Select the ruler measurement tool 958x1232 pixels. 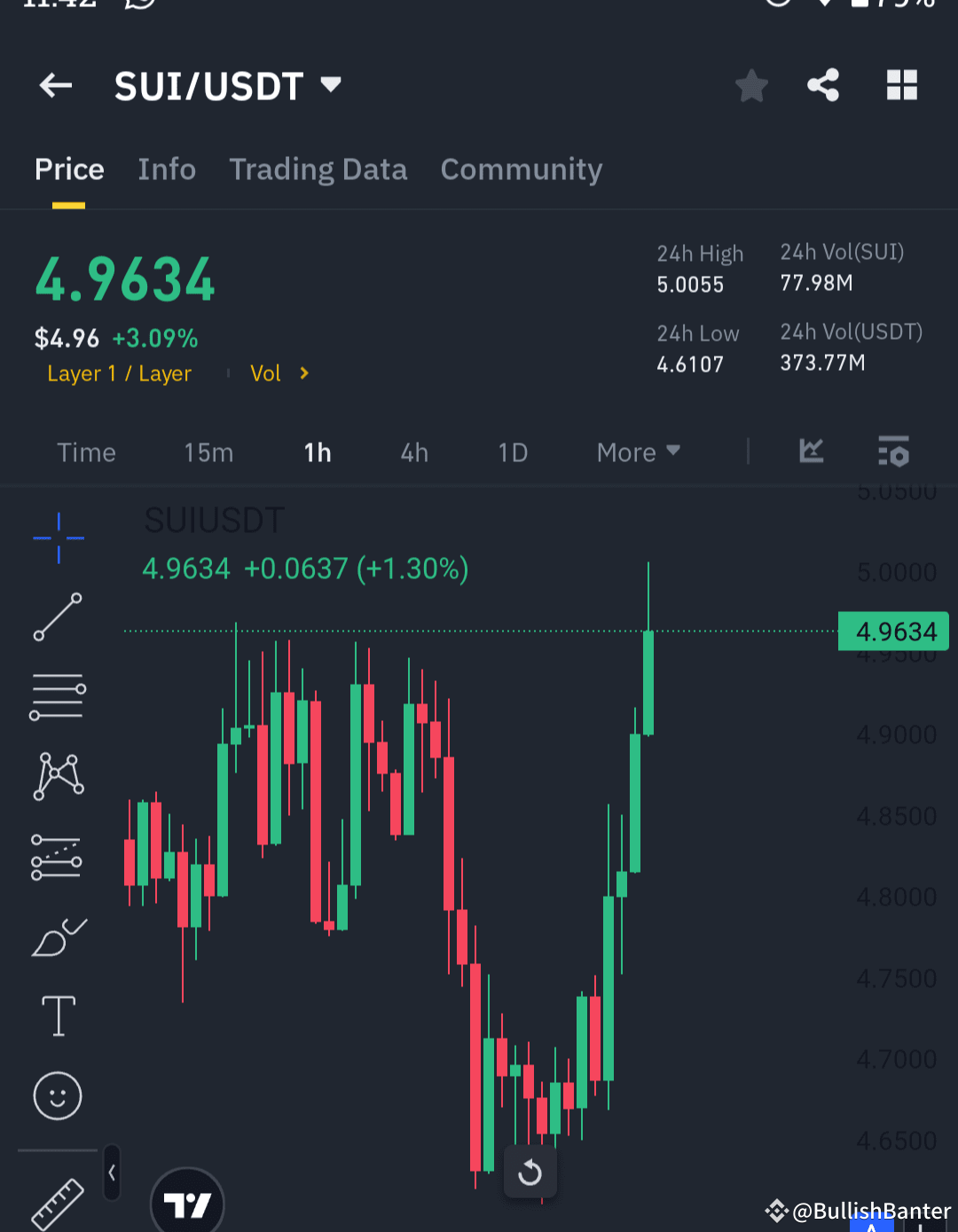point(58,1205)
